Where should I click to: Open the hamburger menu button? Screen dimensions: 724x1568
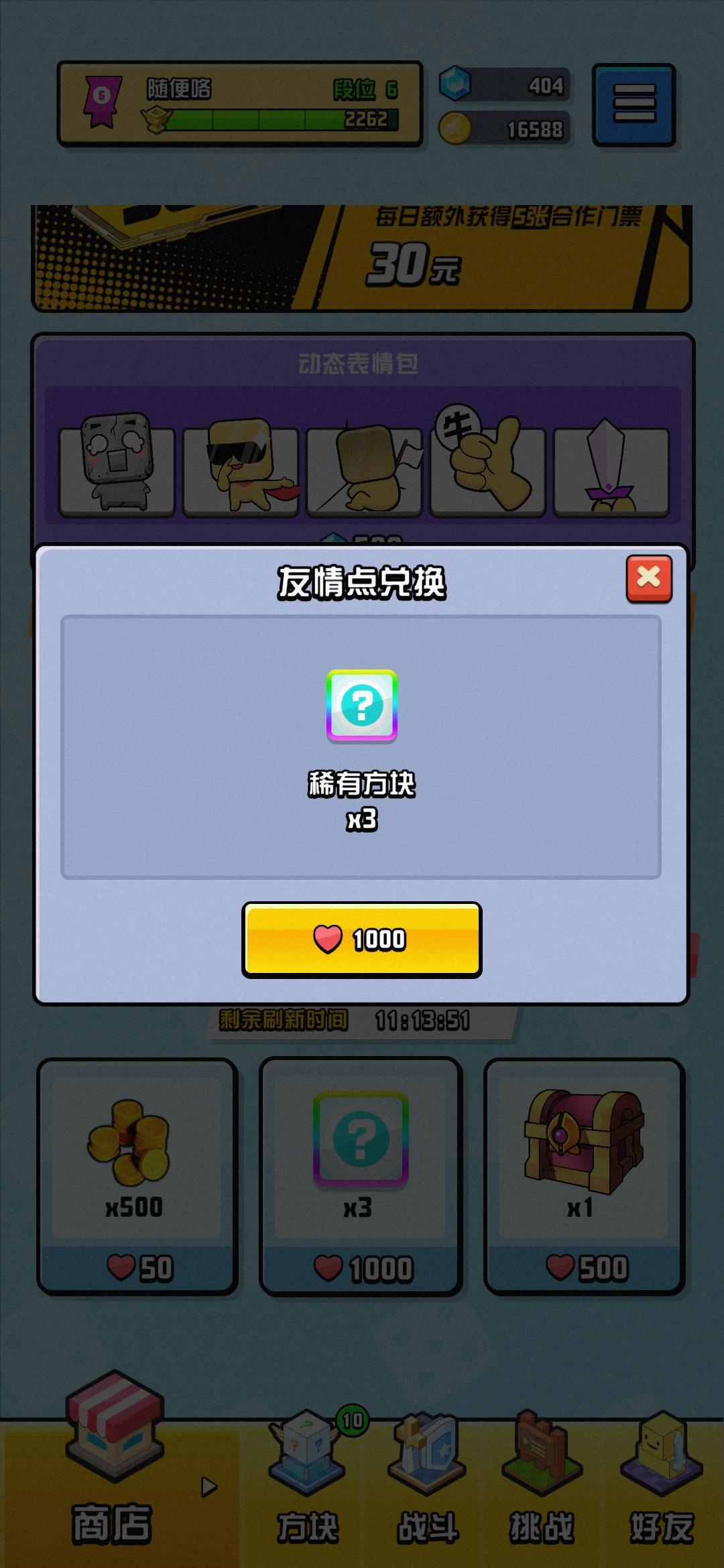click(633, 105)
